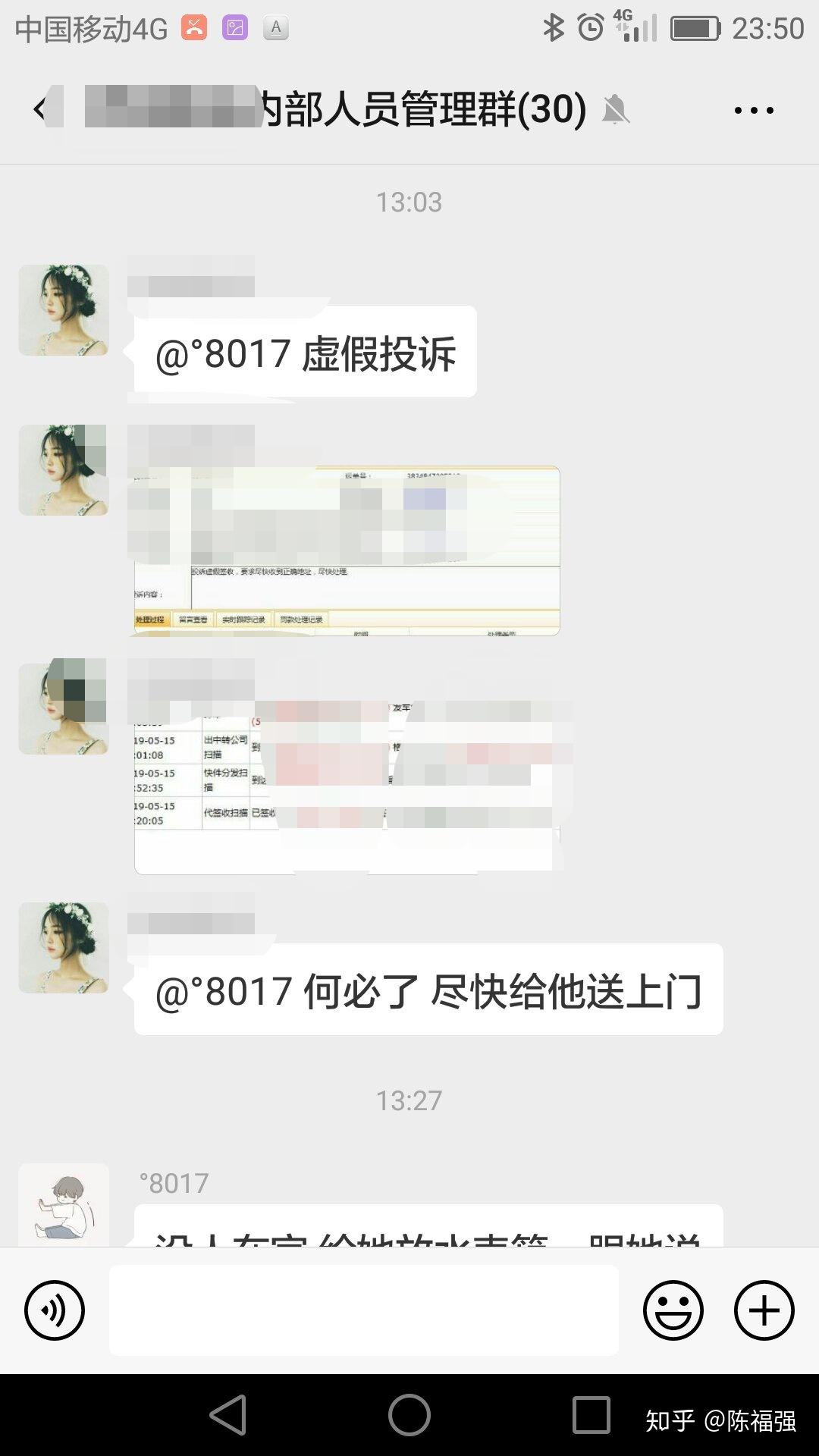The width and height of the screenshot is (819, 1456).
Task: View the tracking record image message
Action: point(347,789)
